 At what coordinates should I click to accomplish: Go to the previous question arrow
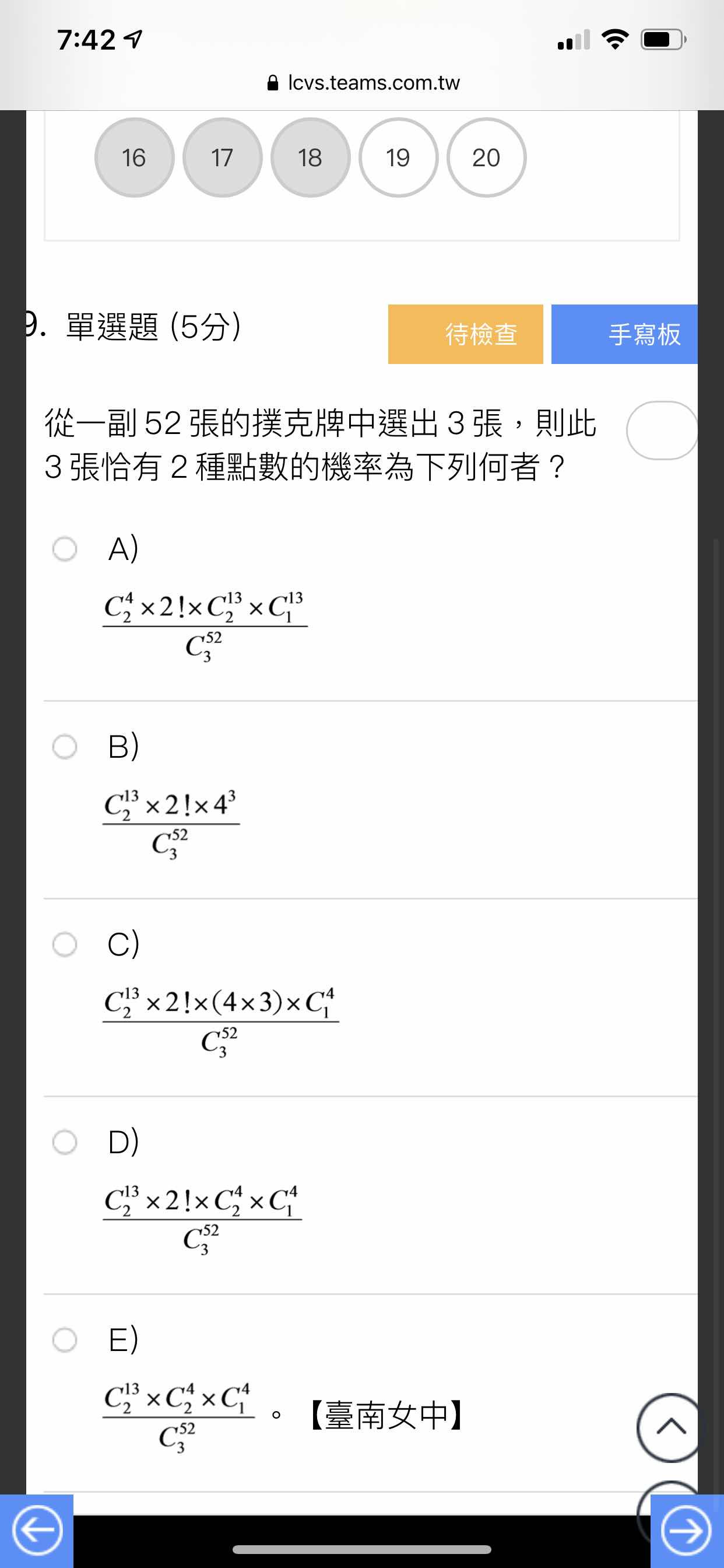[x=37, y=1531]
